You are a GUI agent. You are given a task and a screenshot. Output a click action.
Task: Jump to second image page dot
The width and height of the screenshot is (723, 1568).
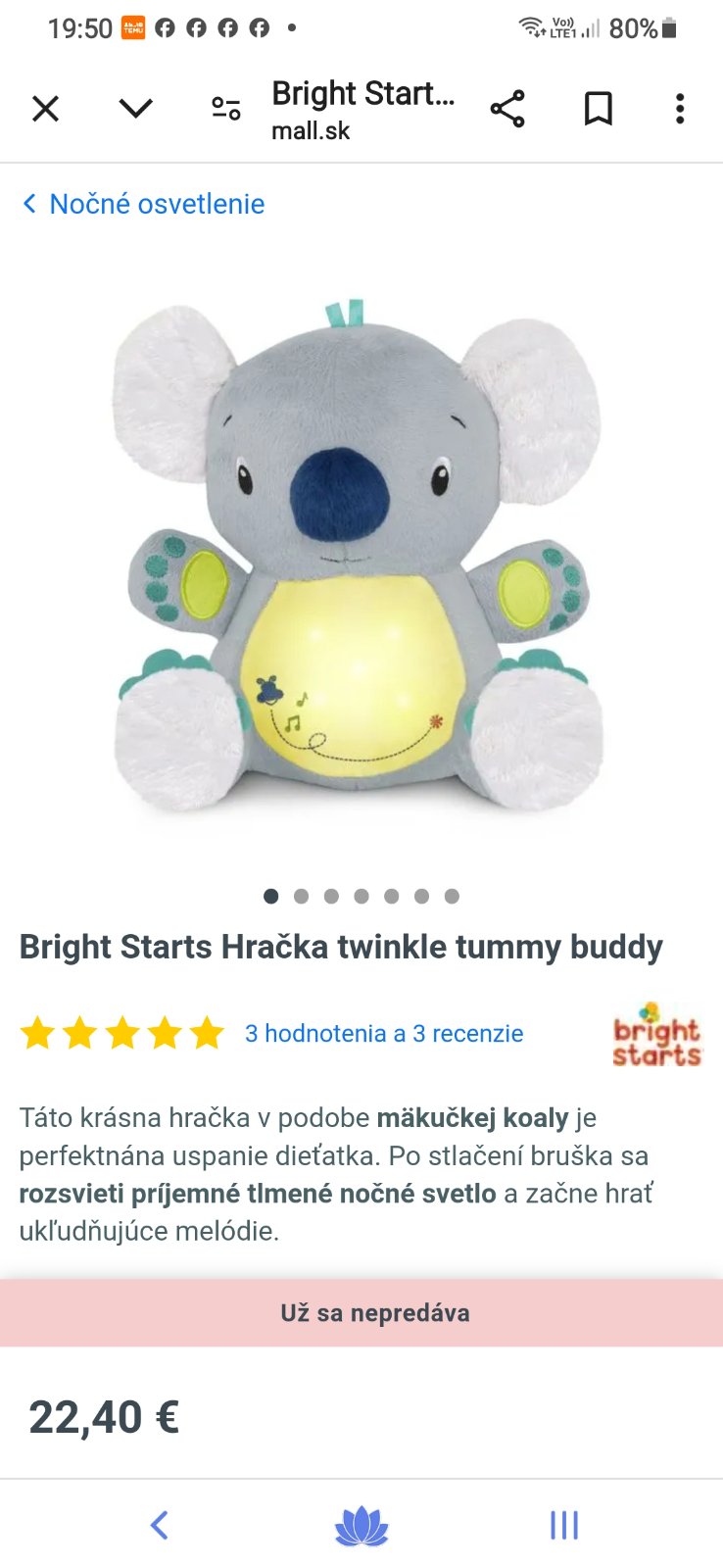tap(301, 896)
